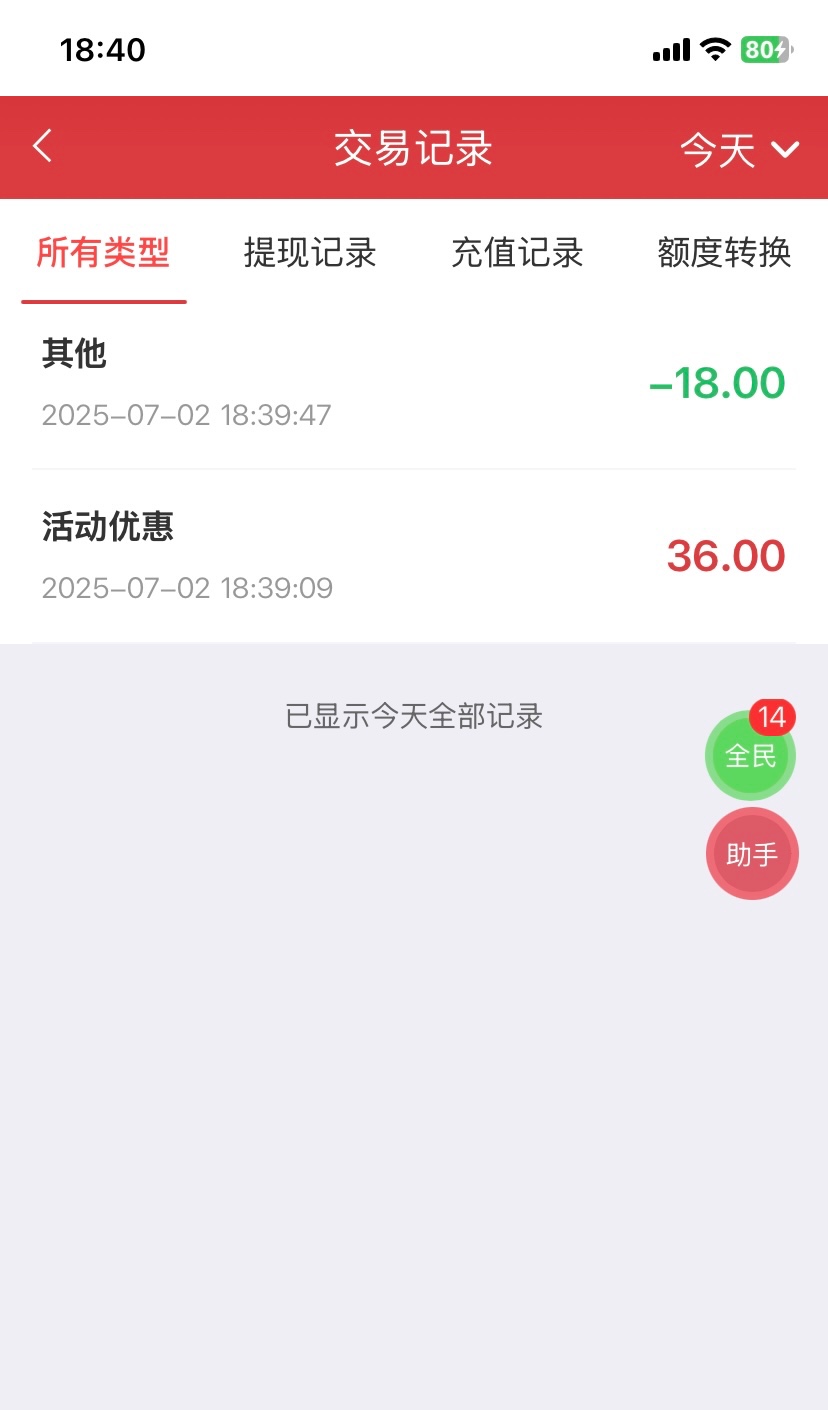Image resolution: width=828 pixels, height=1410 pixels.
Task: Switch to the 提现记录 tab
Action: (x=310, y=253)
